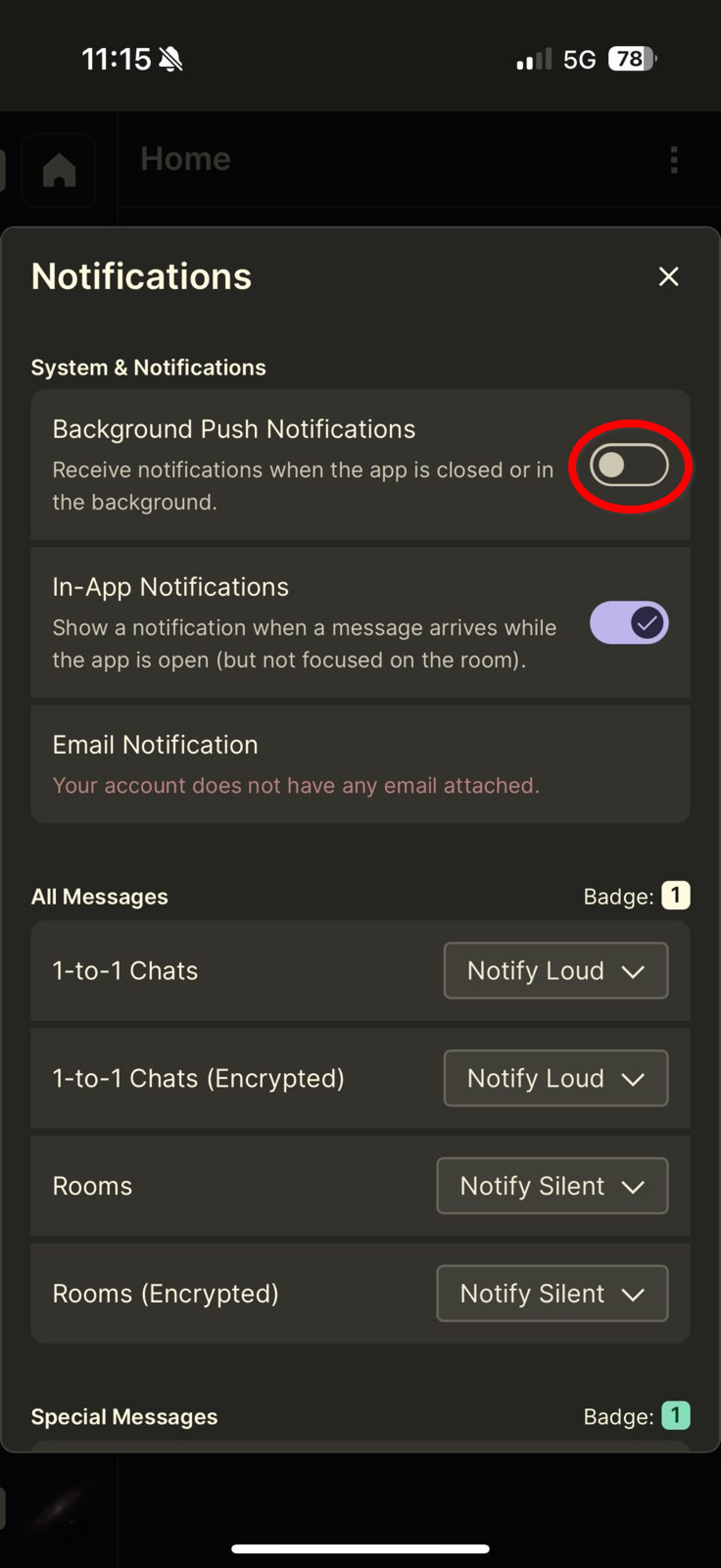Open Rooms (Encrypted) notify dropdown
721x1568 pixels.
(552, 1294)
